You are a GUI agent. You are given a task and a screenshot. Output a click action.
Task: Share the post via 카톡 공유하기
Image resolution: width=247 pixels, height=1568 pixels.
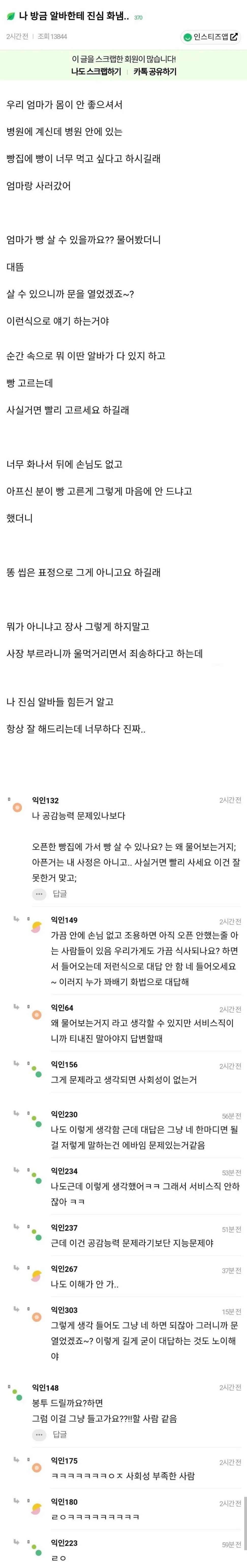tap(155, 71)
